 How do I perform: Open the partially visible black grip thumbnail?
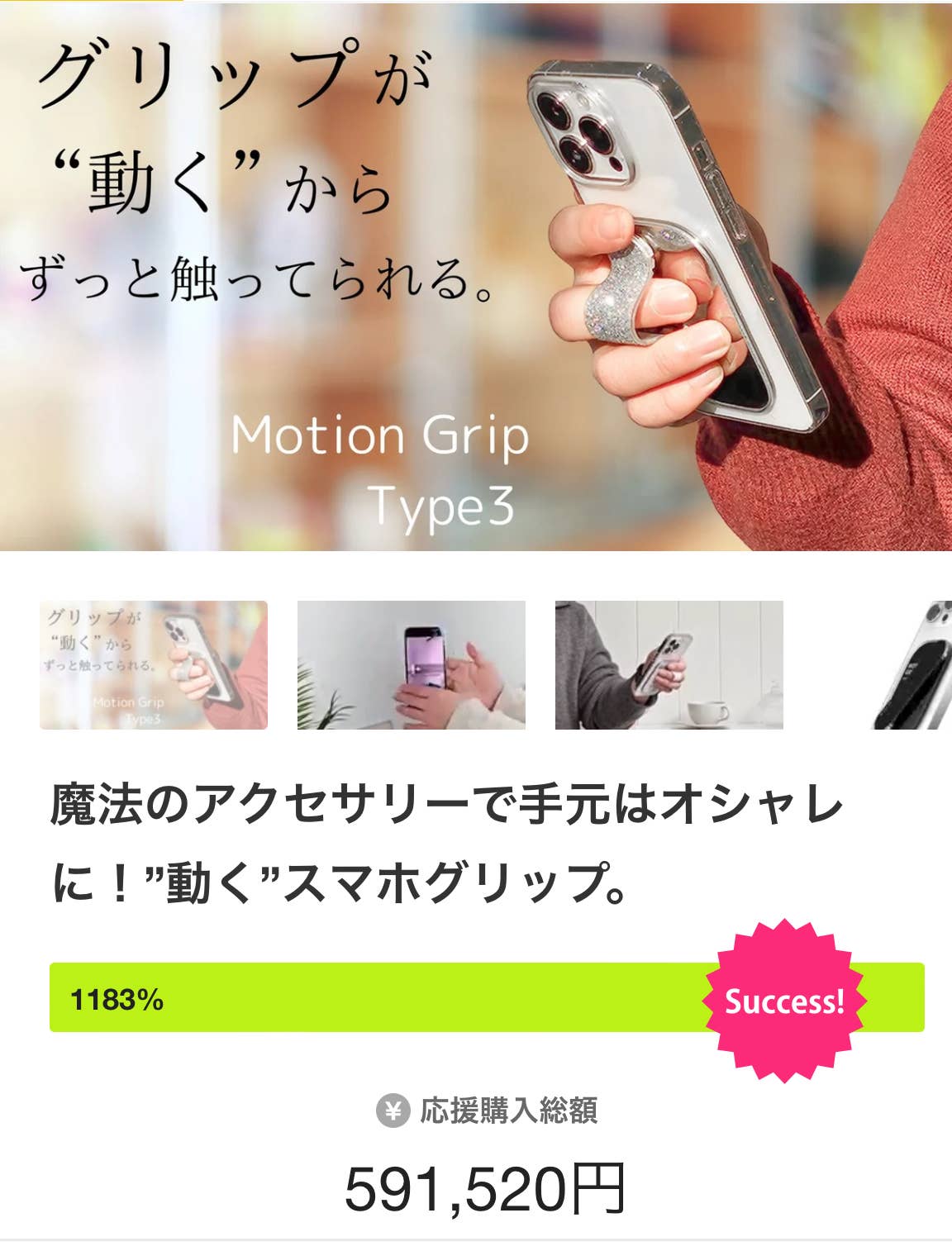tap(912, 665)
